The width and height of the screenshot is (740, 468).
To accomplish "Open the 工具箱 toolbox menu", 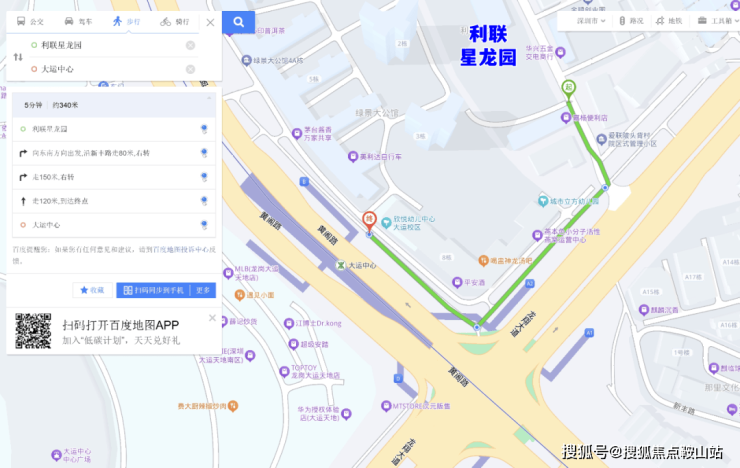I will [x=712, y=20].
